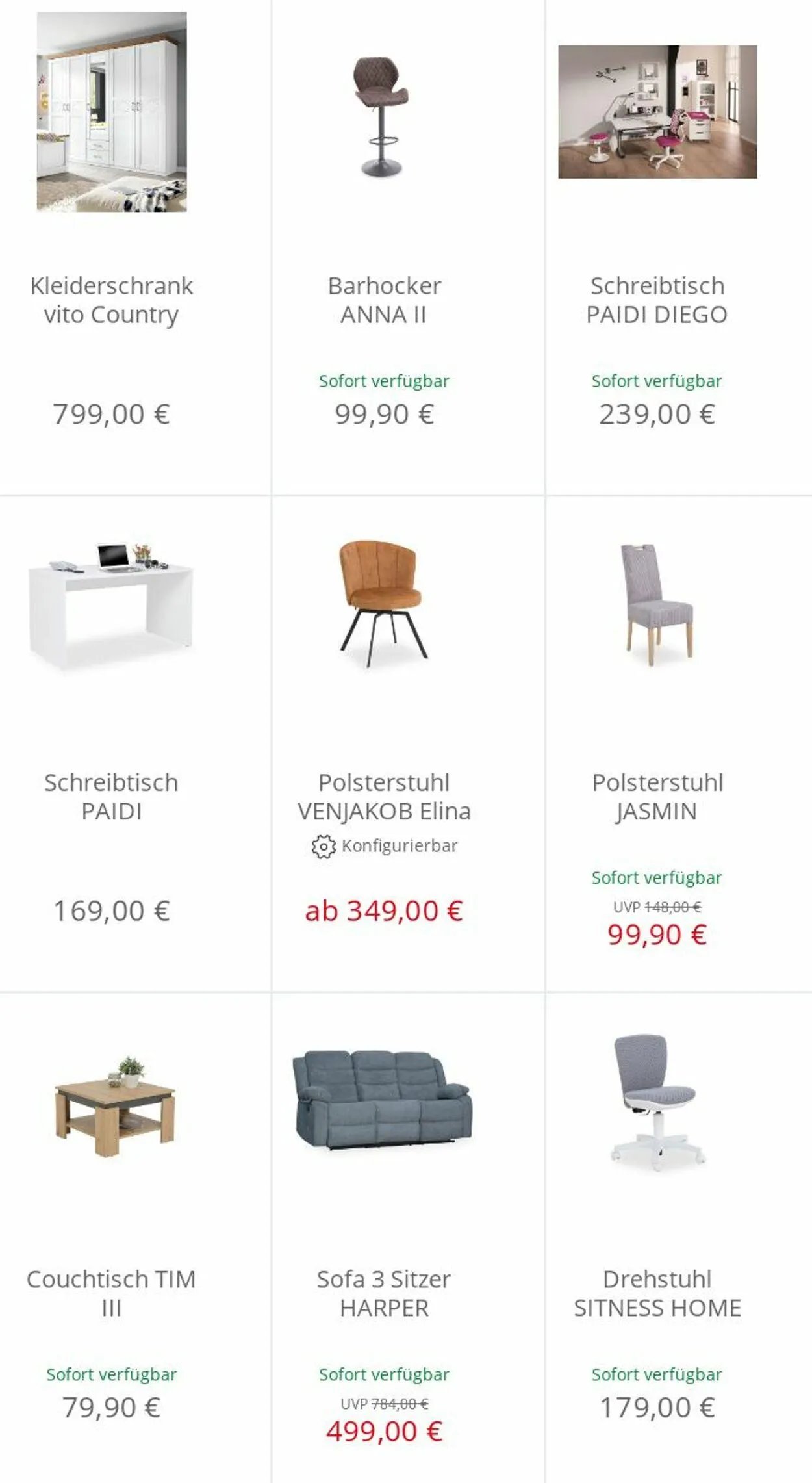Open Schreibtisch PAIDI DIEGO product card
The width and height of the screenshot is (812, 1483).
click(x=657, y=300)
